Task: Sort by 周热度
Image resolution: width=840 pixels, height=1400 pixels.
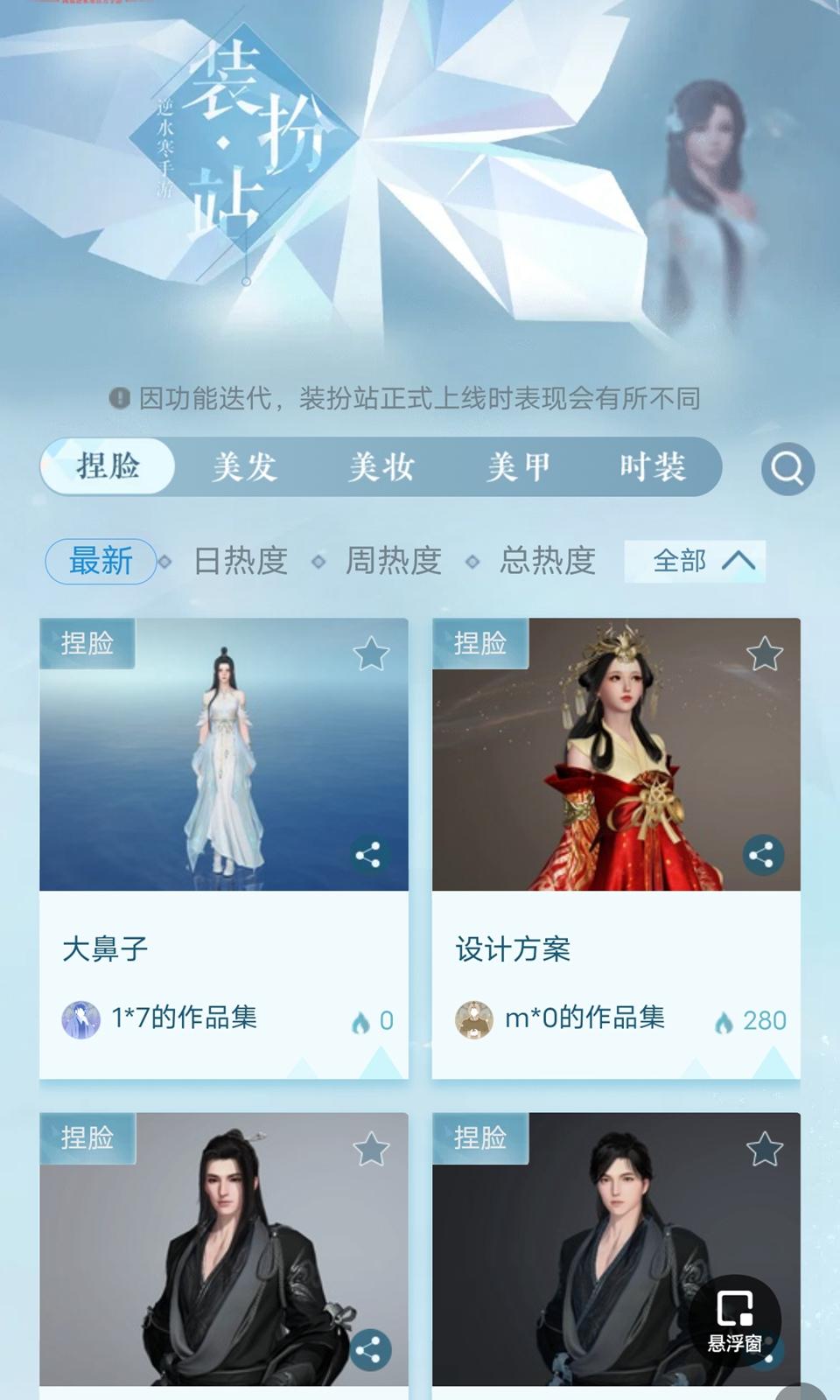Action: (394, 561)
